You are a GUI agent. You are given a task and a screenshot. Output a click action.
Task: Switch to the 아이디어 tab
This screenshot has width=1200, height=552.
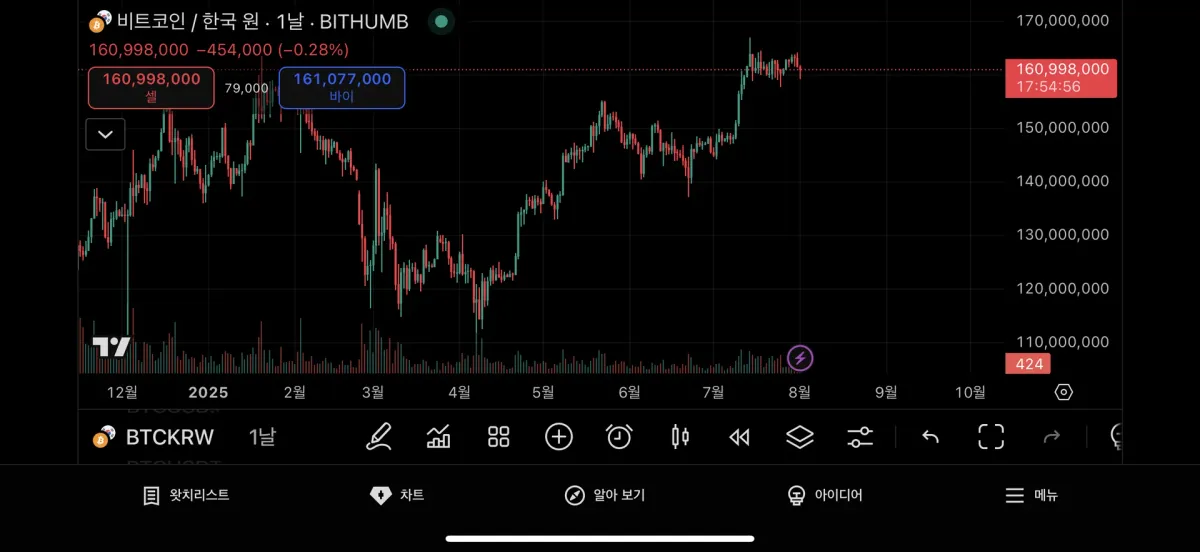[x=824, y=495]
